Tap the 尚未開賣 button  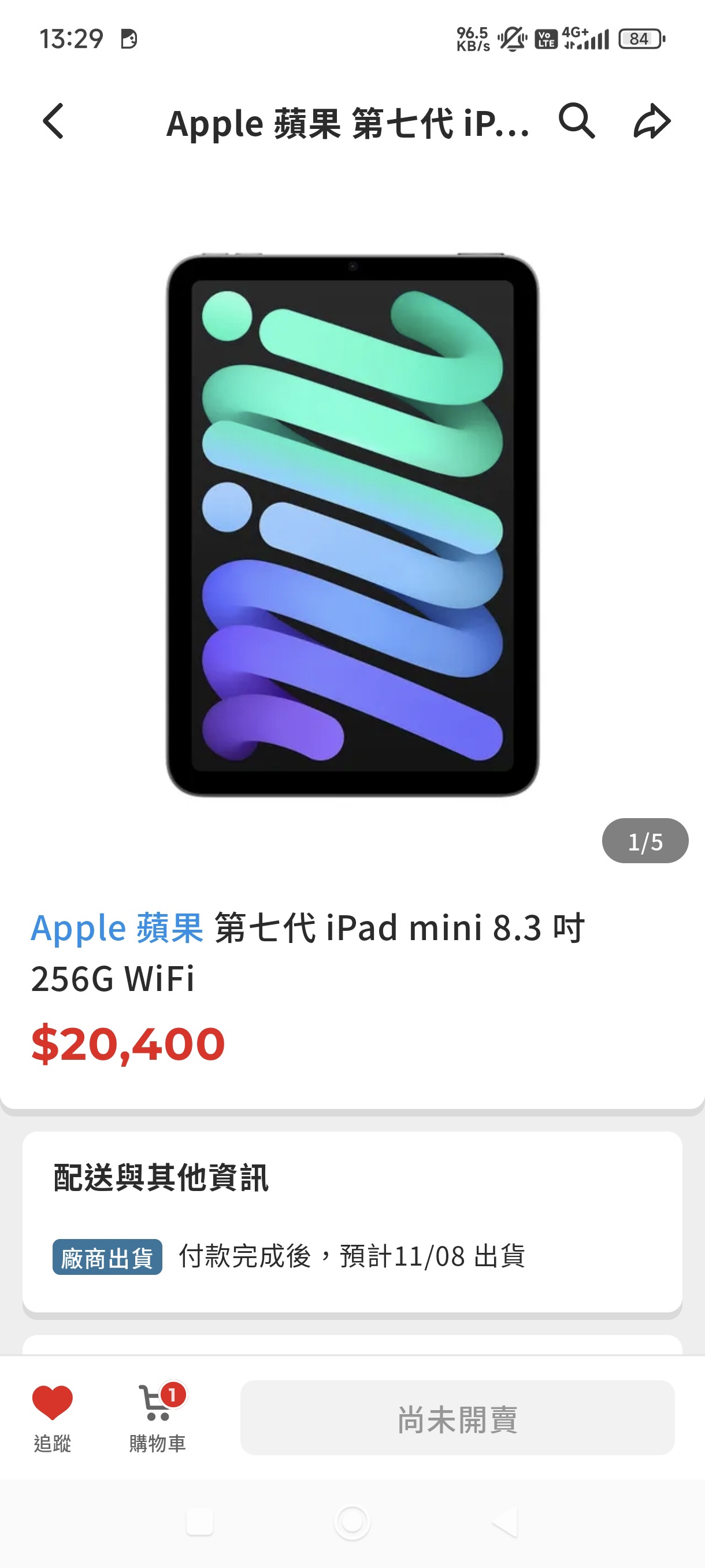pos(457,1418)
